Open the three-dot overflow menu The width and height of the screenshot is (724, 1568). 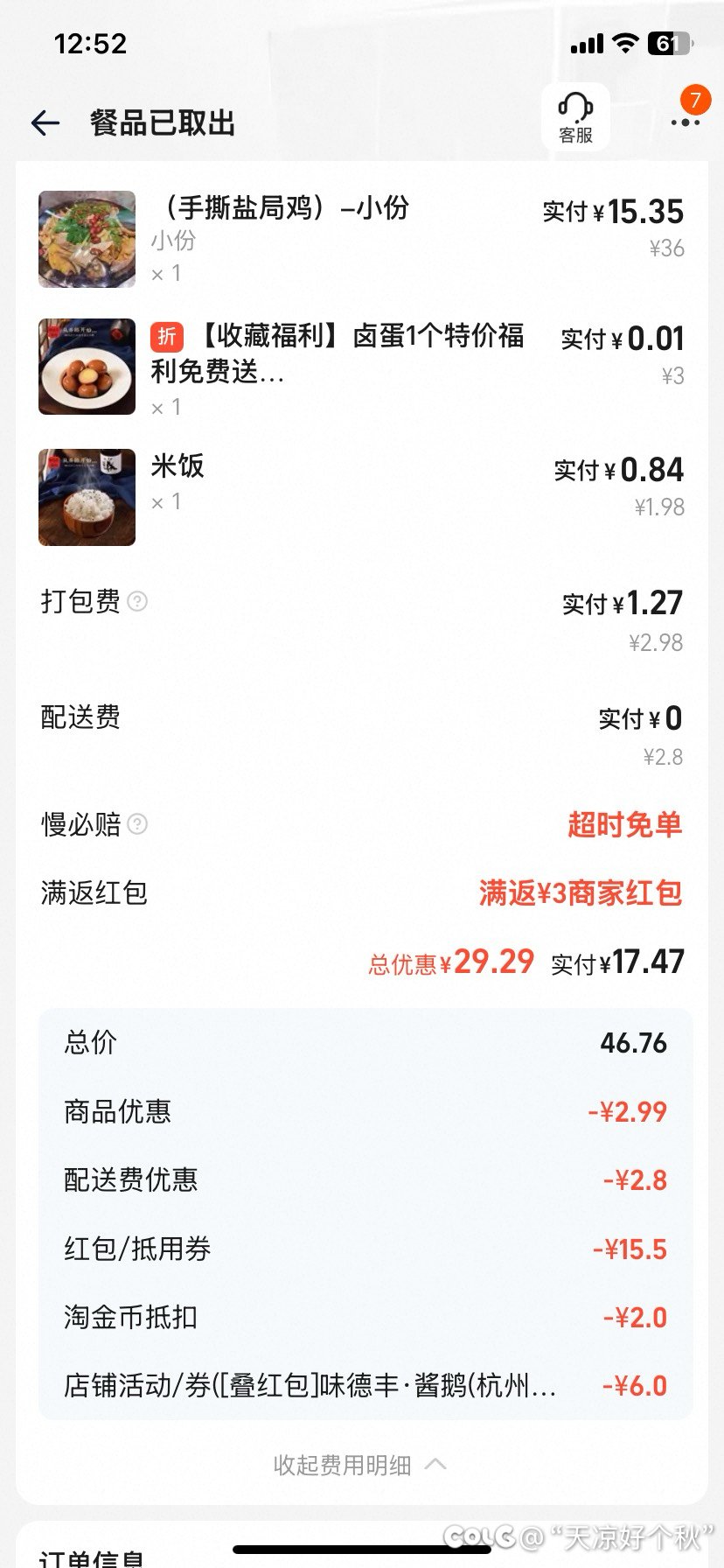click(685, 122)
